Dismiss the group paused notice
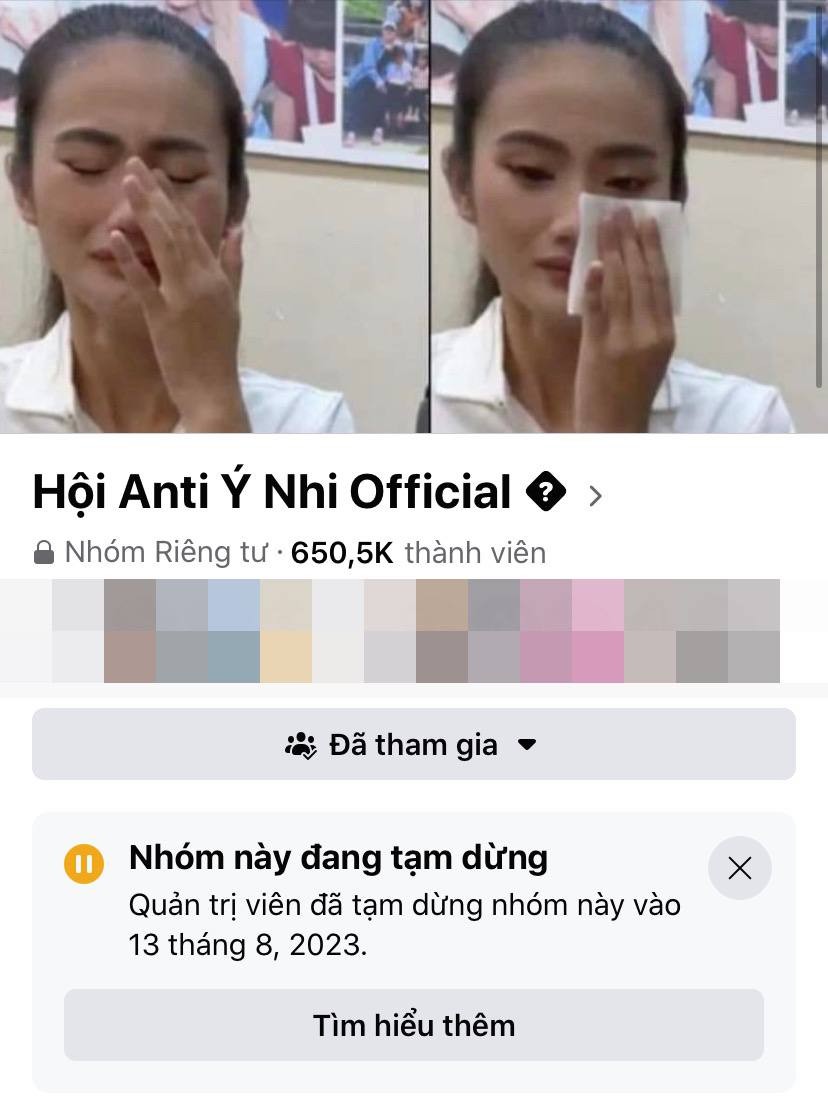Viewport: 828px width, 1098px height. 739,868
